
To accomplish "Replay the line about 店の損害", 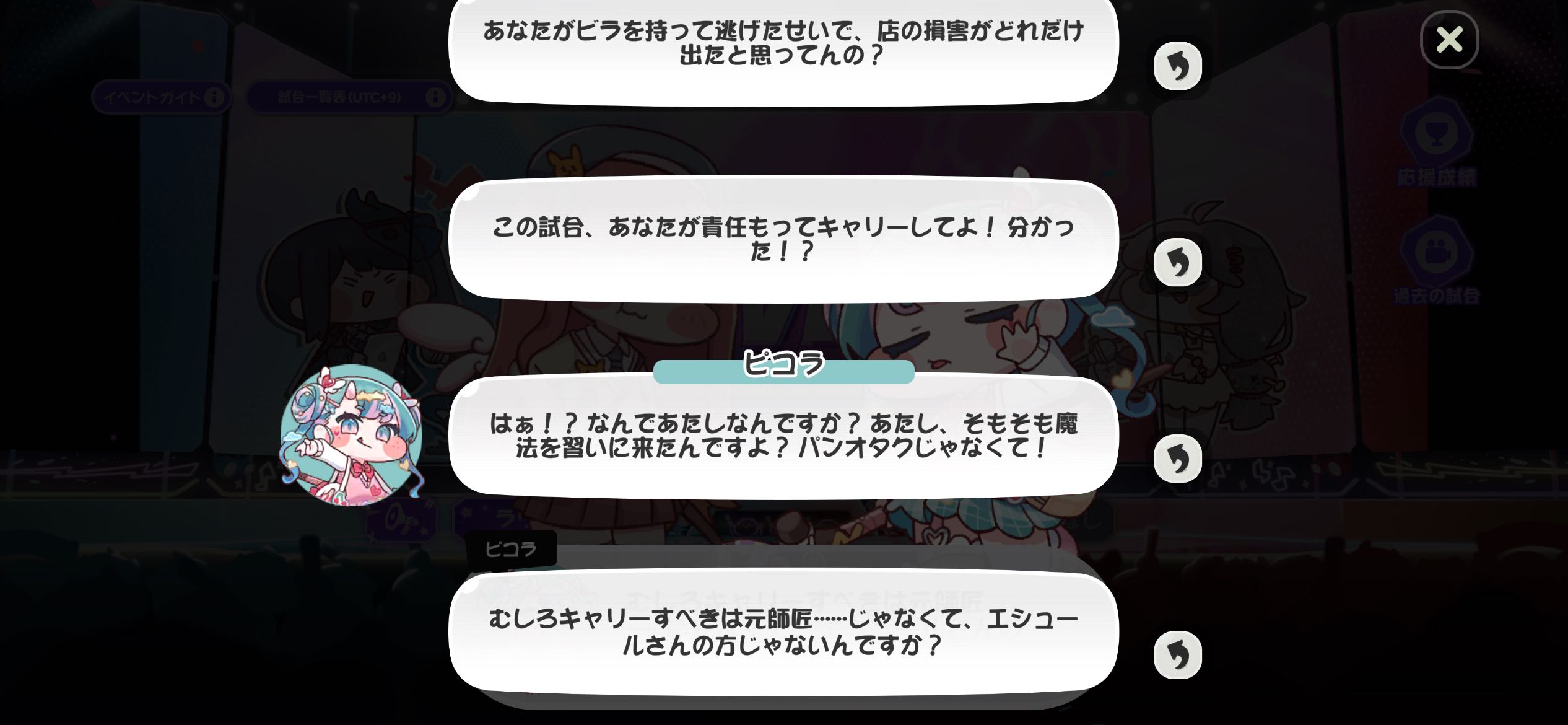I will (1177, 66).
